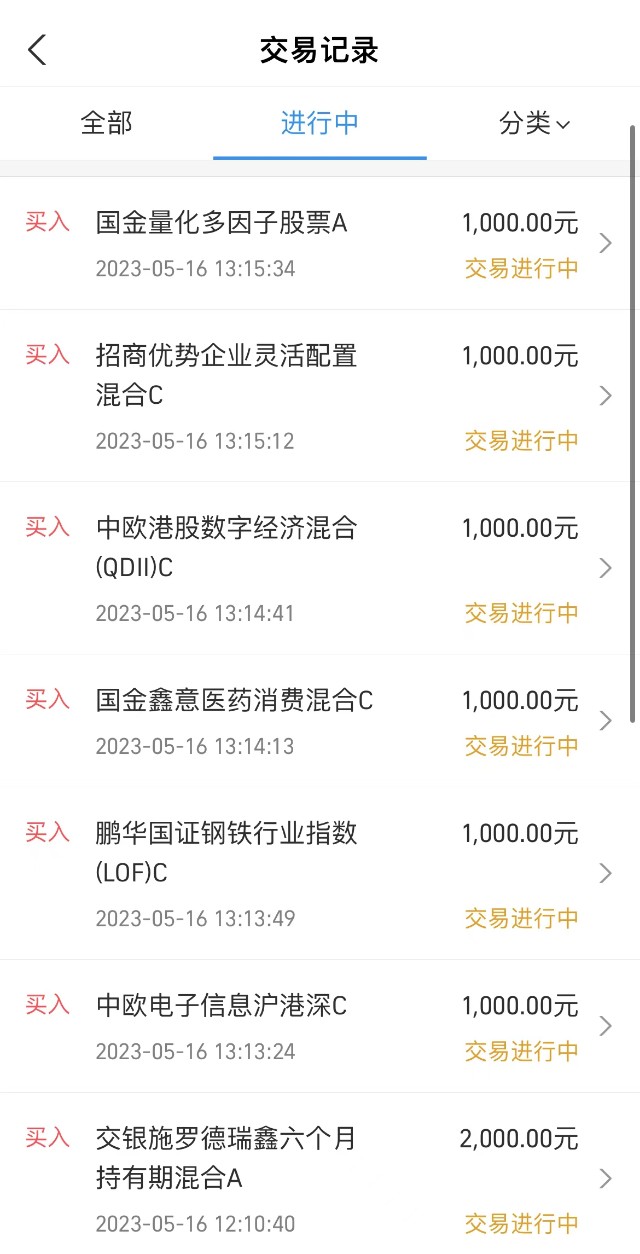Select the 进行中 tab
640x1254 pixels.
tap(319, 123)
